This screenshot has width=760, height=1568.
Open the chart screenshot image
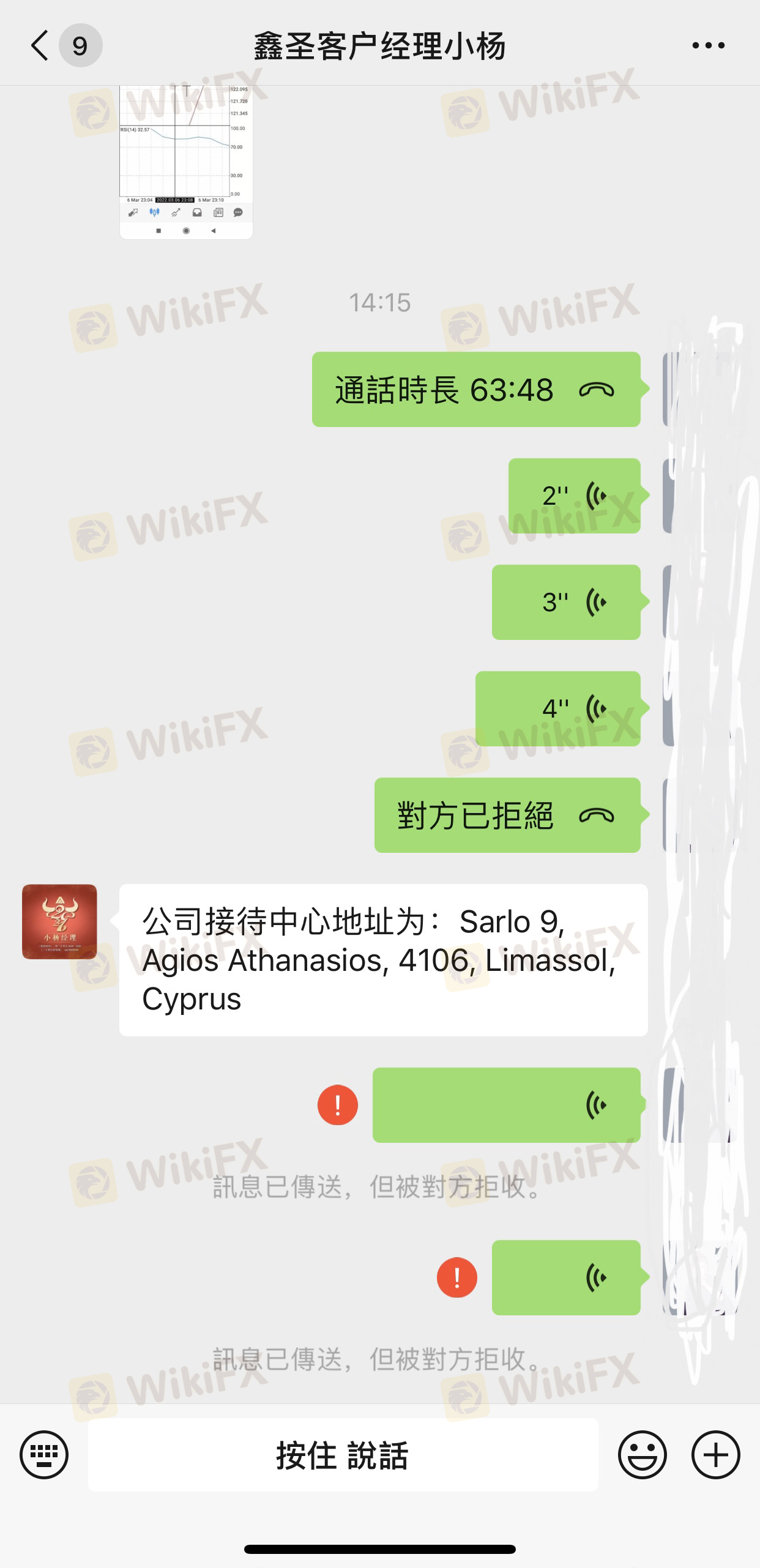tap(186, 162)
